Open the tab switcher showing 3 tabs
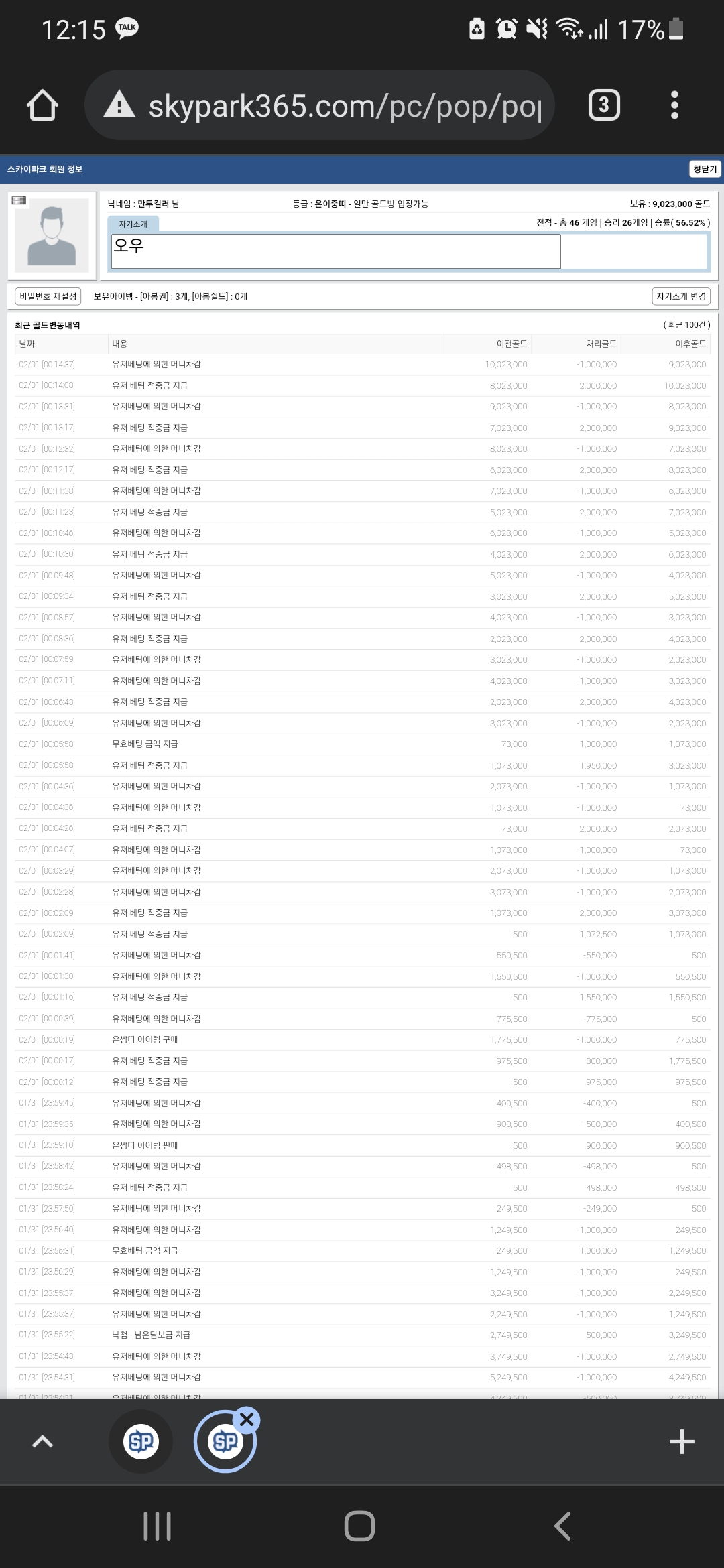The height and width of the screenshot is (1568, 724). pyautogui.click(x=604, y=105)
